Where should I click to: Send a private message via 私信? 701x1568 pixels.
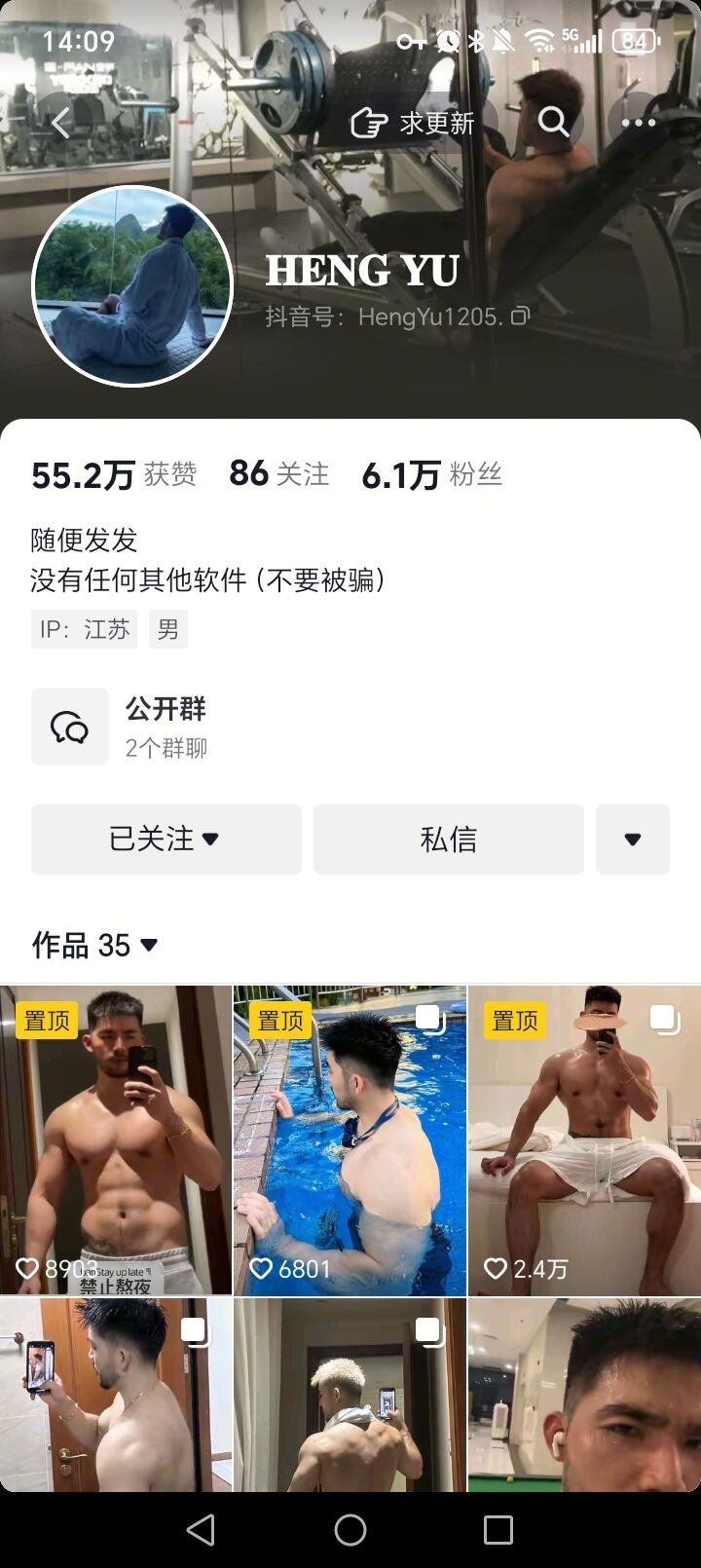(448, 839)
